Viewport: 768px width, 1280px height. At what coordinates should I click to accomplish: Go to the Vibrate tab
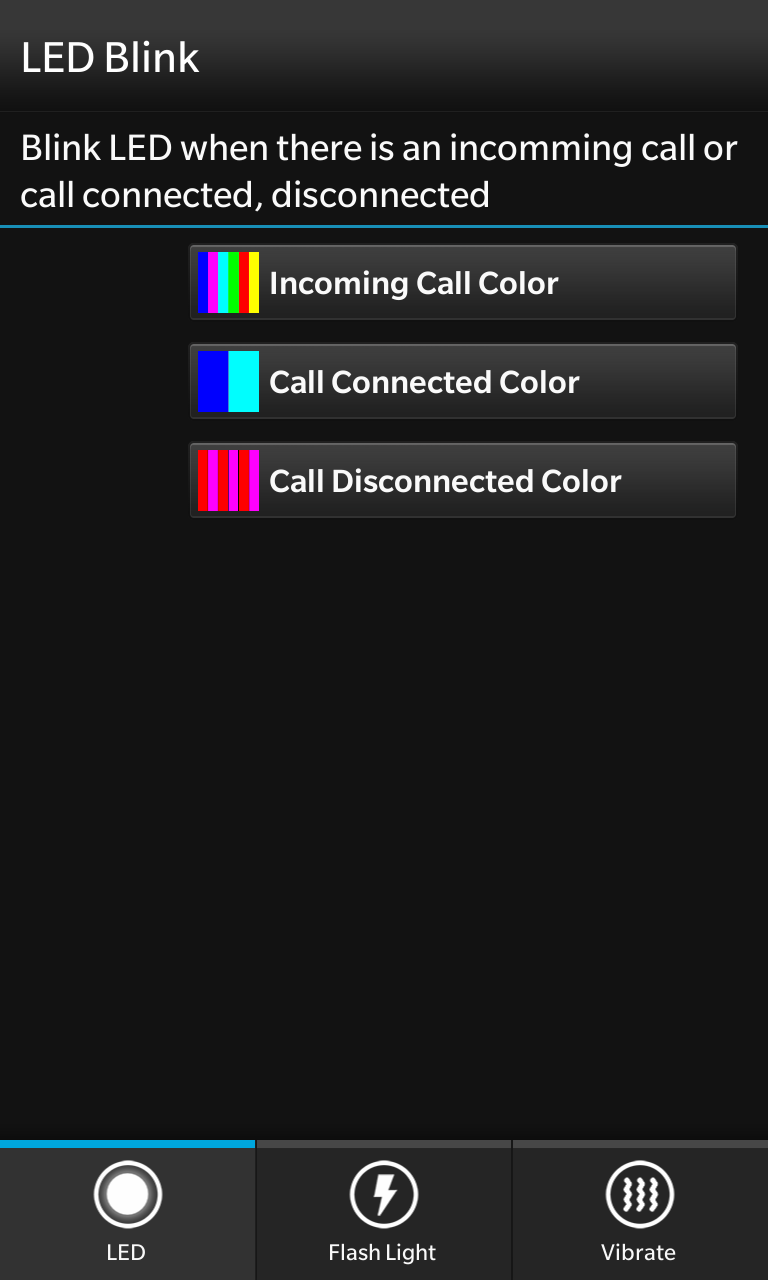click(640, 1211)
